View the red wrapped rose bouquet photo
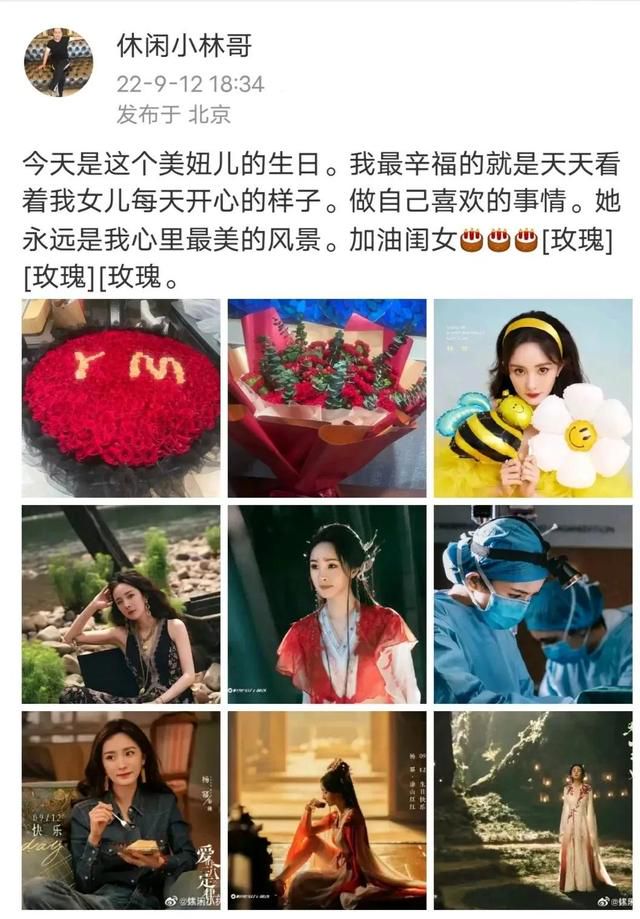Screen dimensions: 640x919 click(327, 397)
